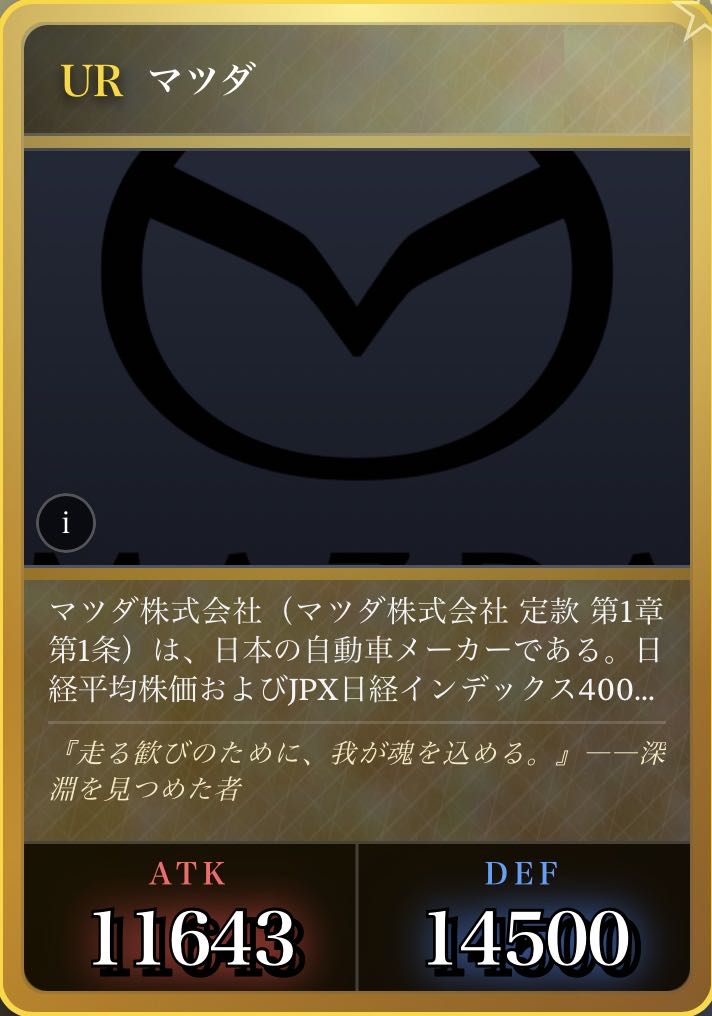Open the info button on the card image
Screen dimensions: 712x1016
pos(66,522)
